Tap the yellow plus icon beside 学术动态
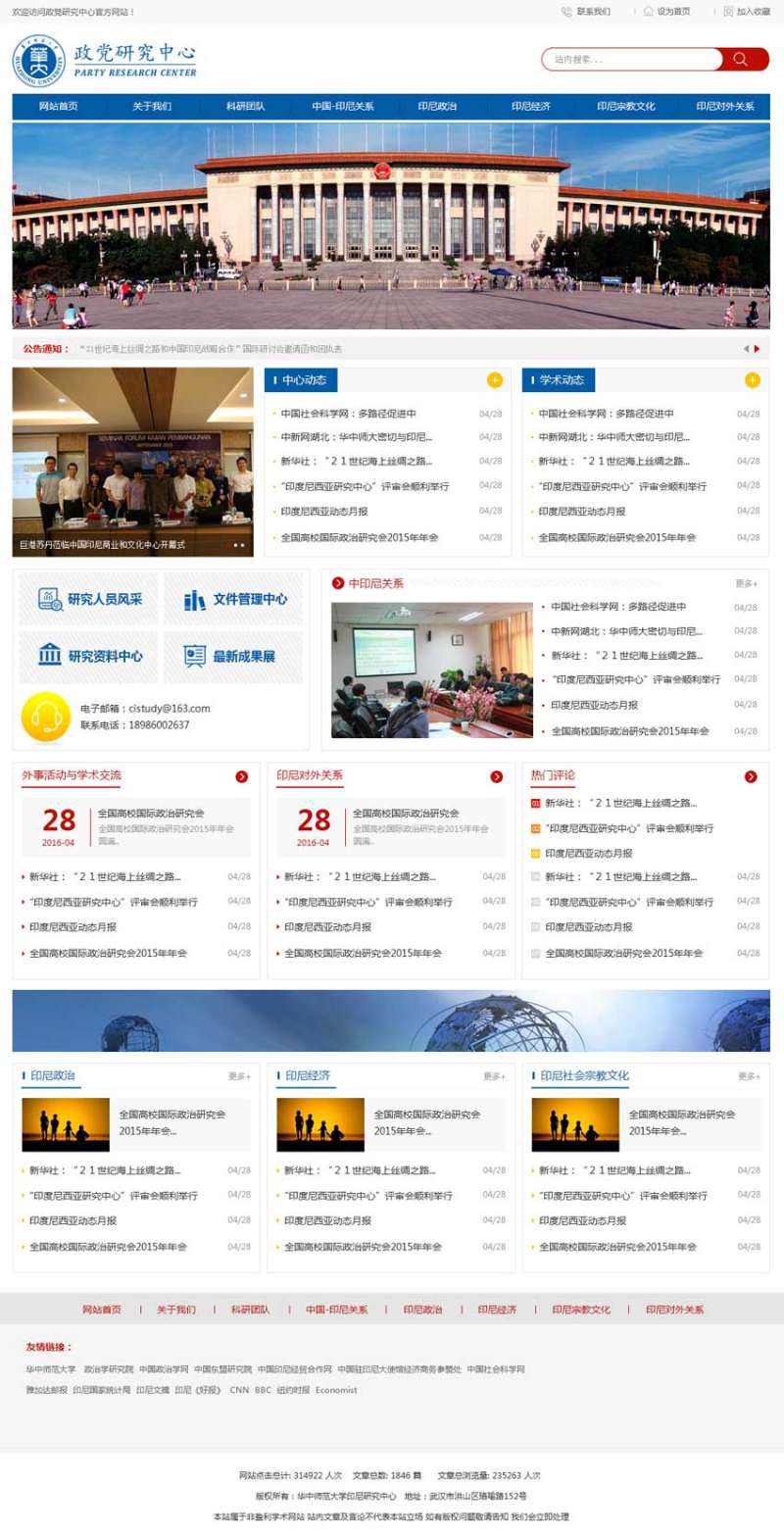The height and width of the screenshot is (1537, 784). pyautogui.click(x=753, y=380)
